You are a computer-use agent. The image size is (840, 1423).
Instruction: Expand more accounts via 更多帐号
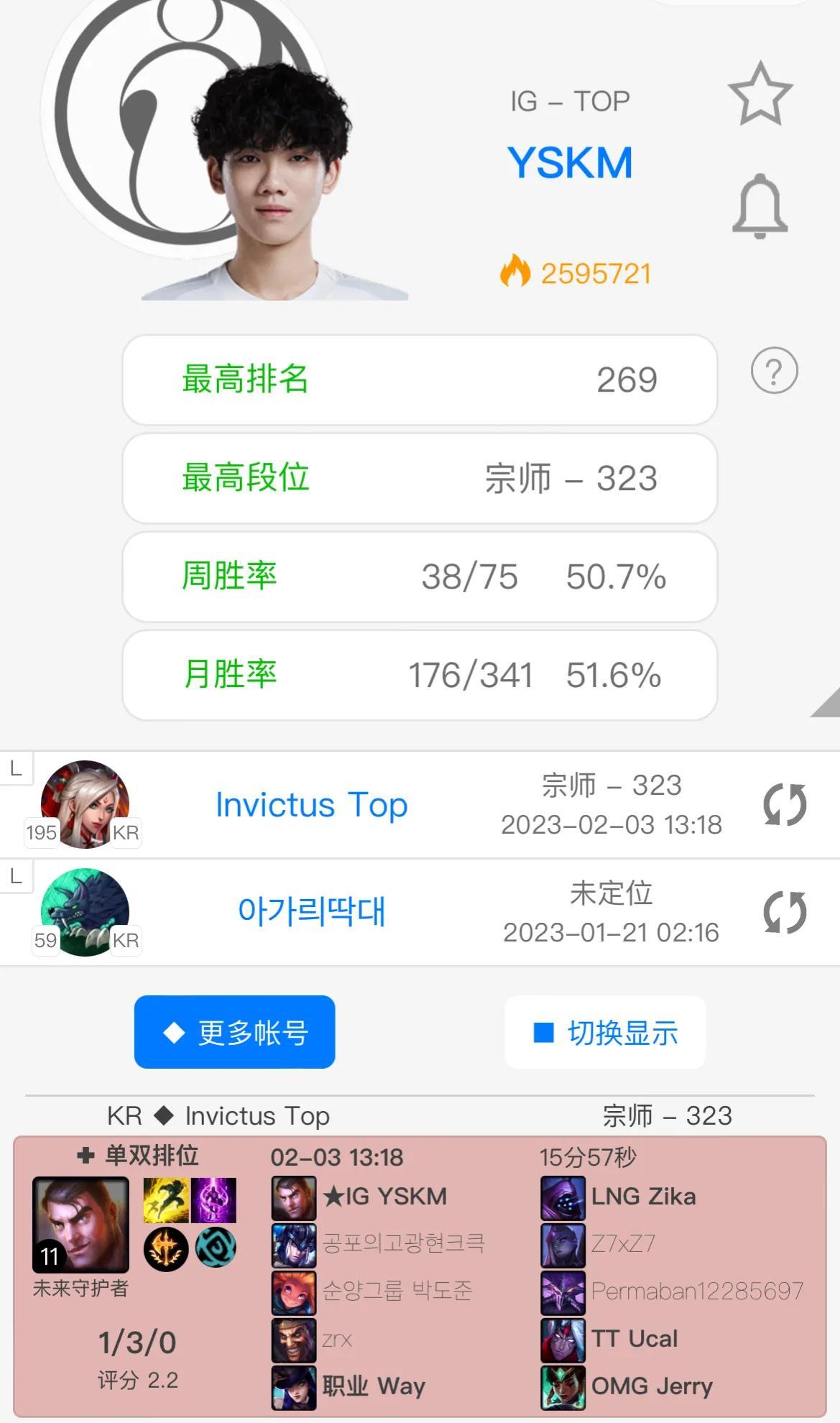pos(235,1032)
